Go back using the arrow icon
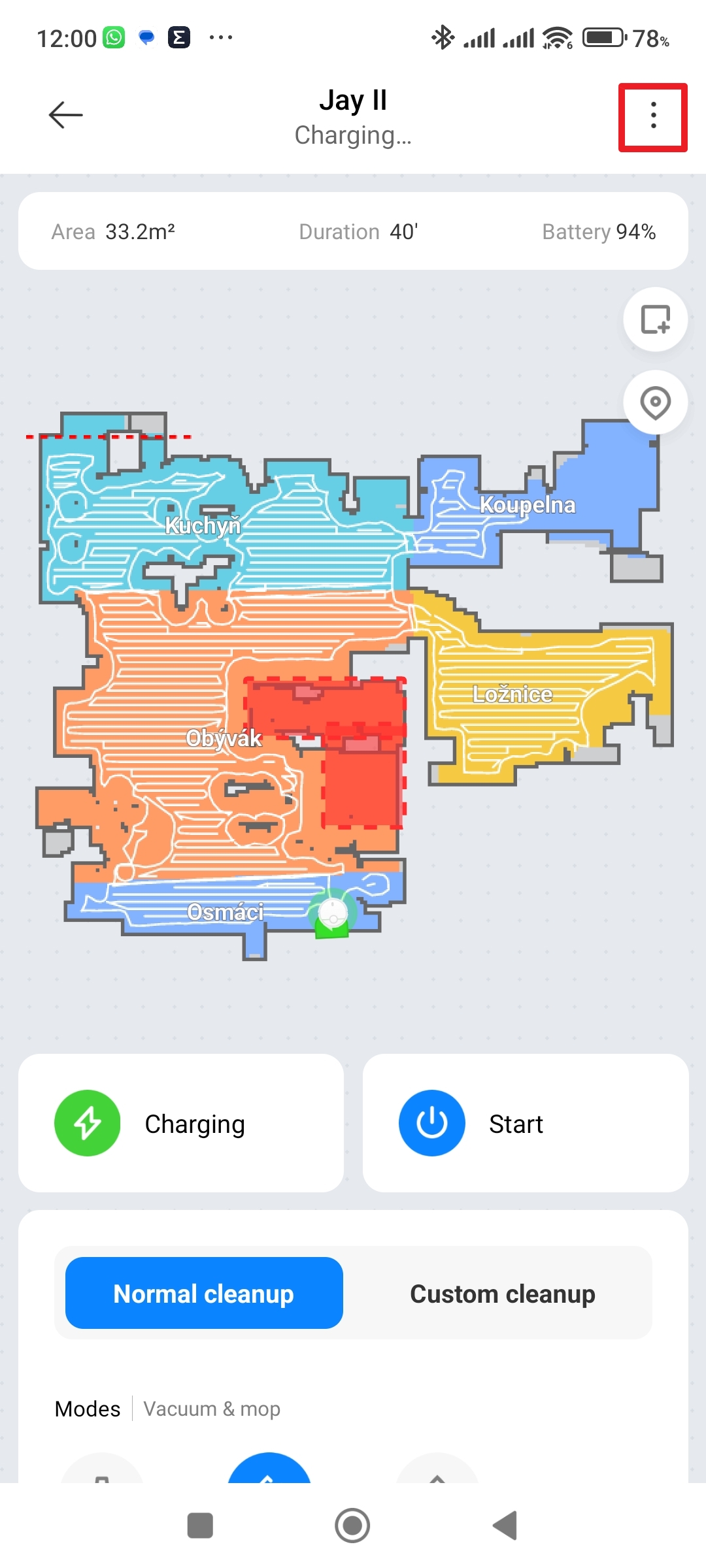 [x=66, y=115]
